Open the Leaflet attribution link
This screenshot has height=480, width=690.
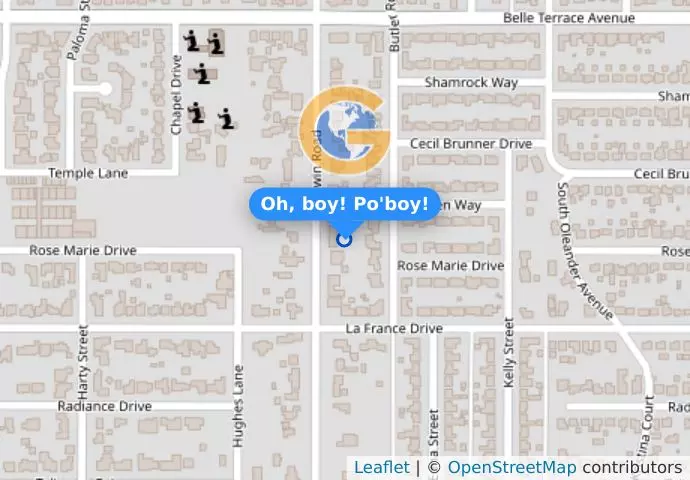381,468
